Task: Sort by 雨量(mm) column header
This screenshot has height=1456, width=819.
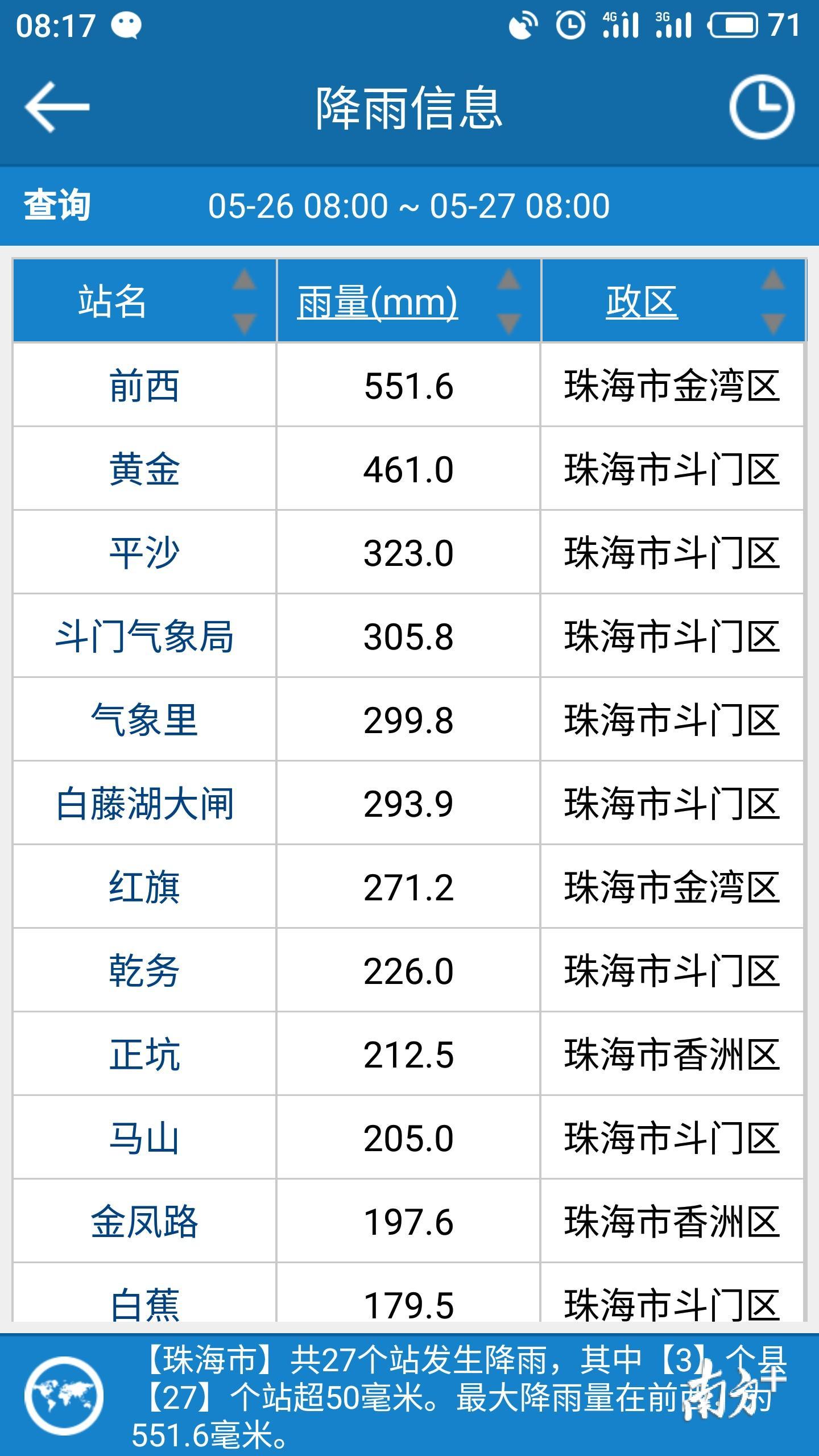Action: [x=377, y=301]
